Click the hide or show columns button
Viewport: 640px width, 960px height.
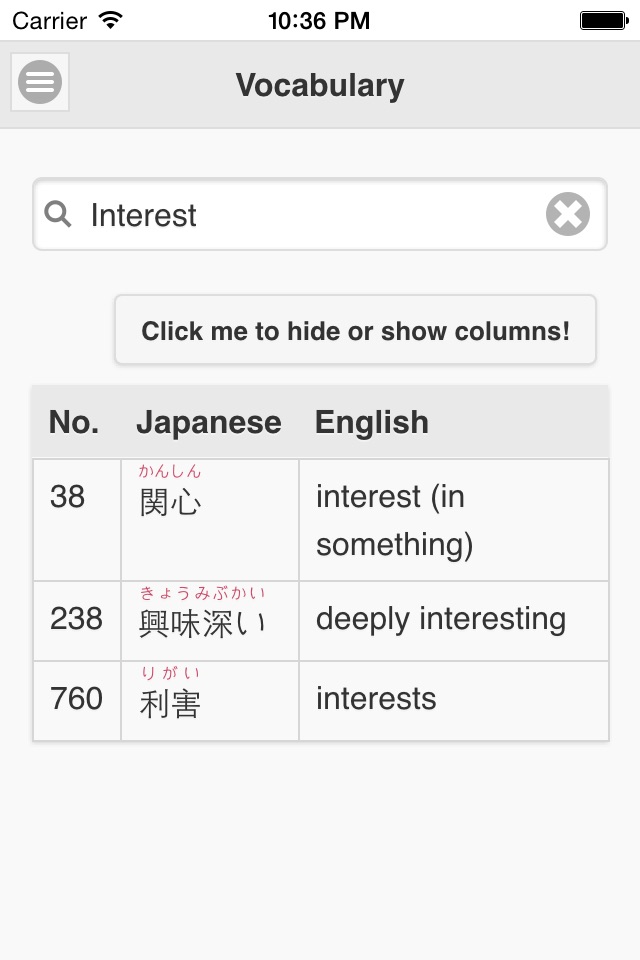point(355,331)
